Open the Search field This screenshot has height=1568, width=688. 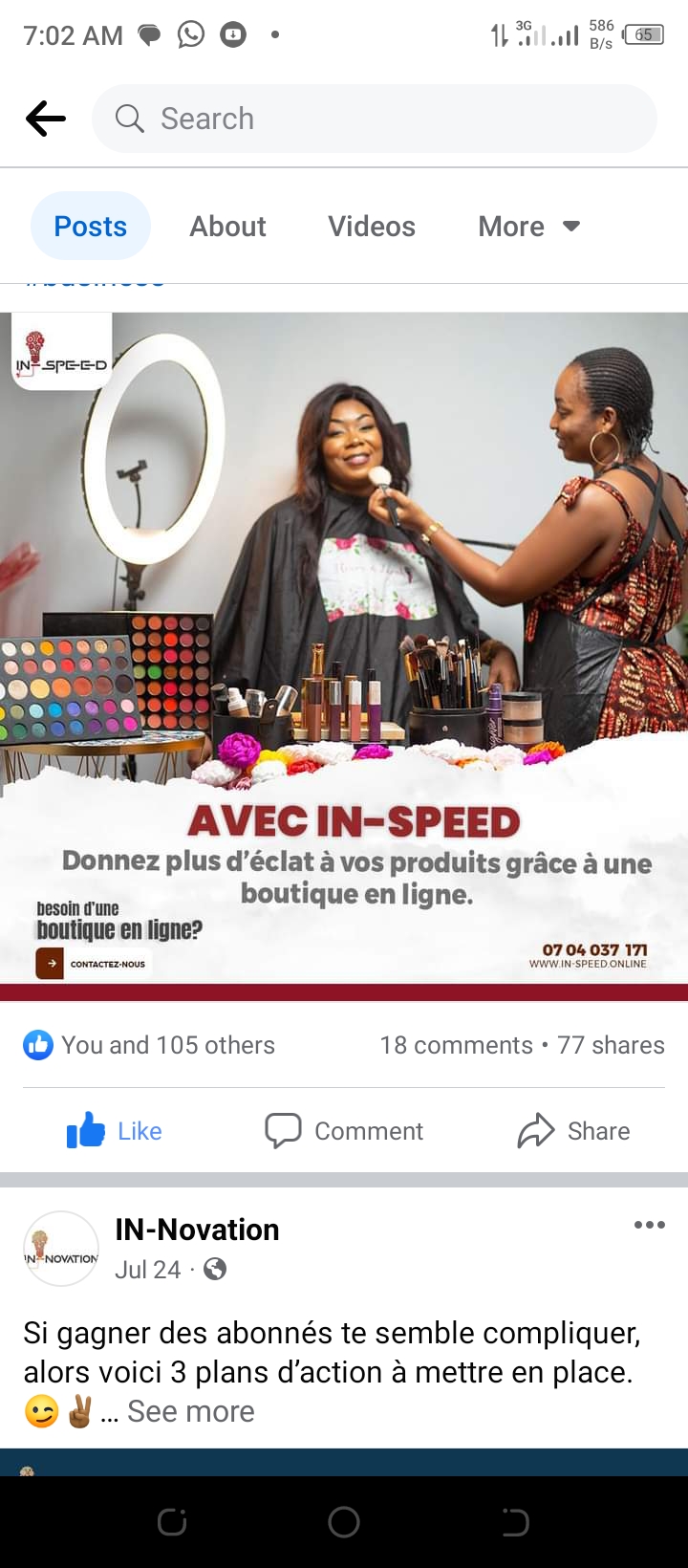click(x=375, y=120)
